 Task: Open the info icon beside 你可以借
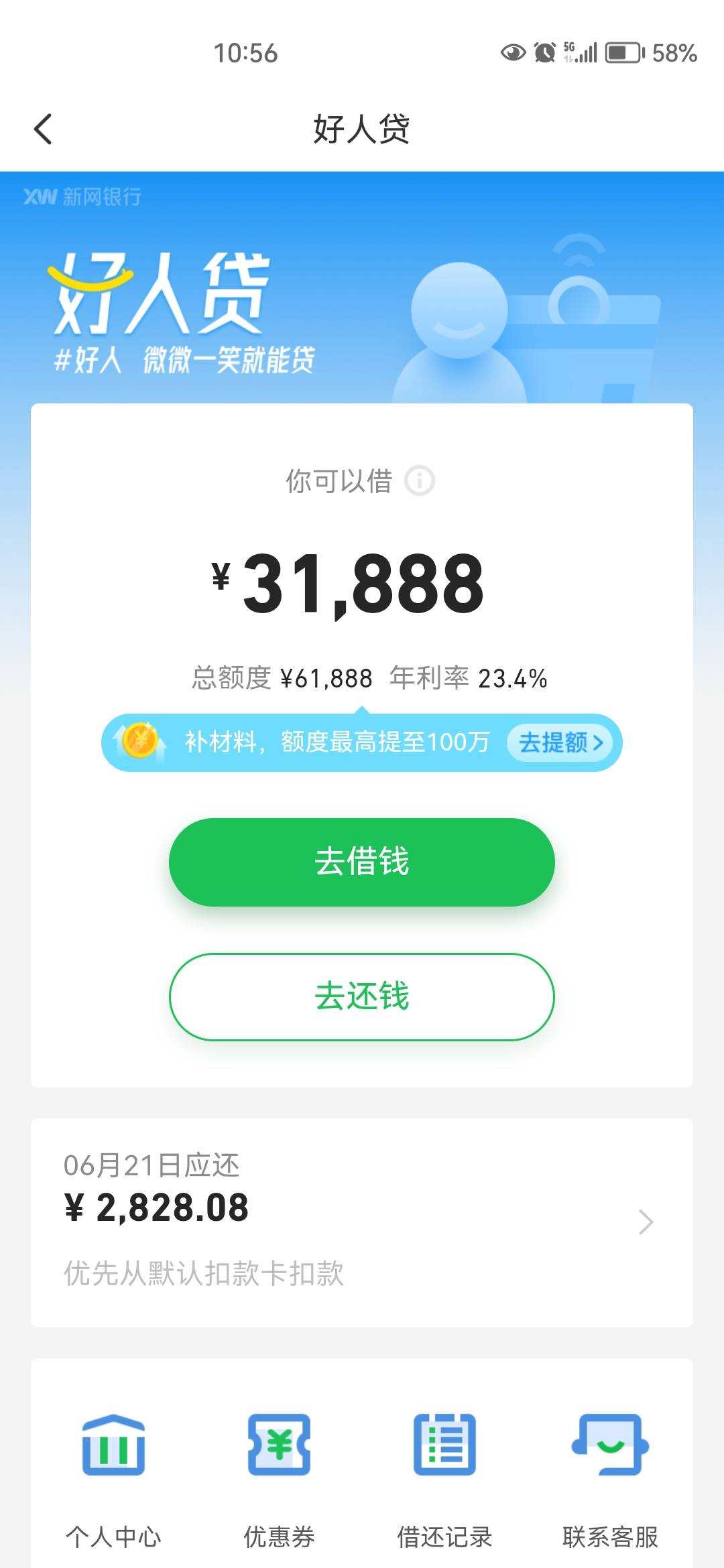pyautogui.click(x=420, y=480)
